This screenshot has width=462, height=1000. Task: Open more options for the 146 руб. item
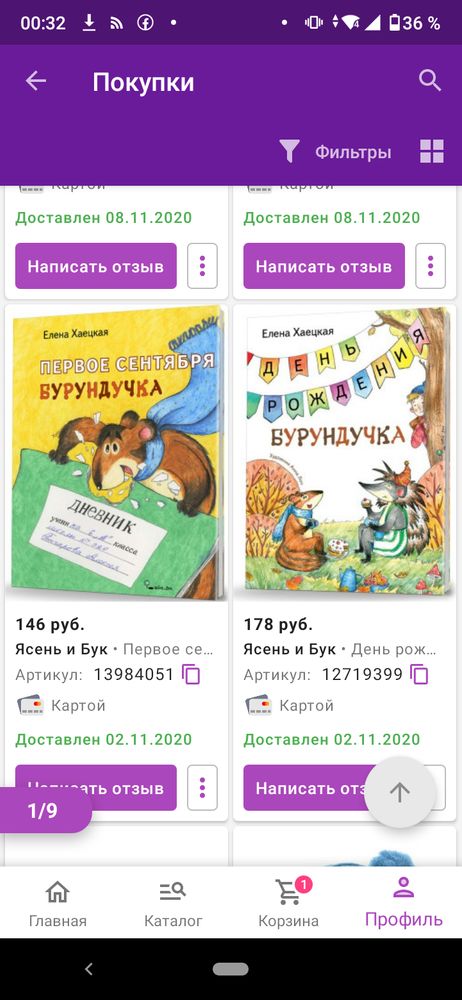(x=202, y=788)
